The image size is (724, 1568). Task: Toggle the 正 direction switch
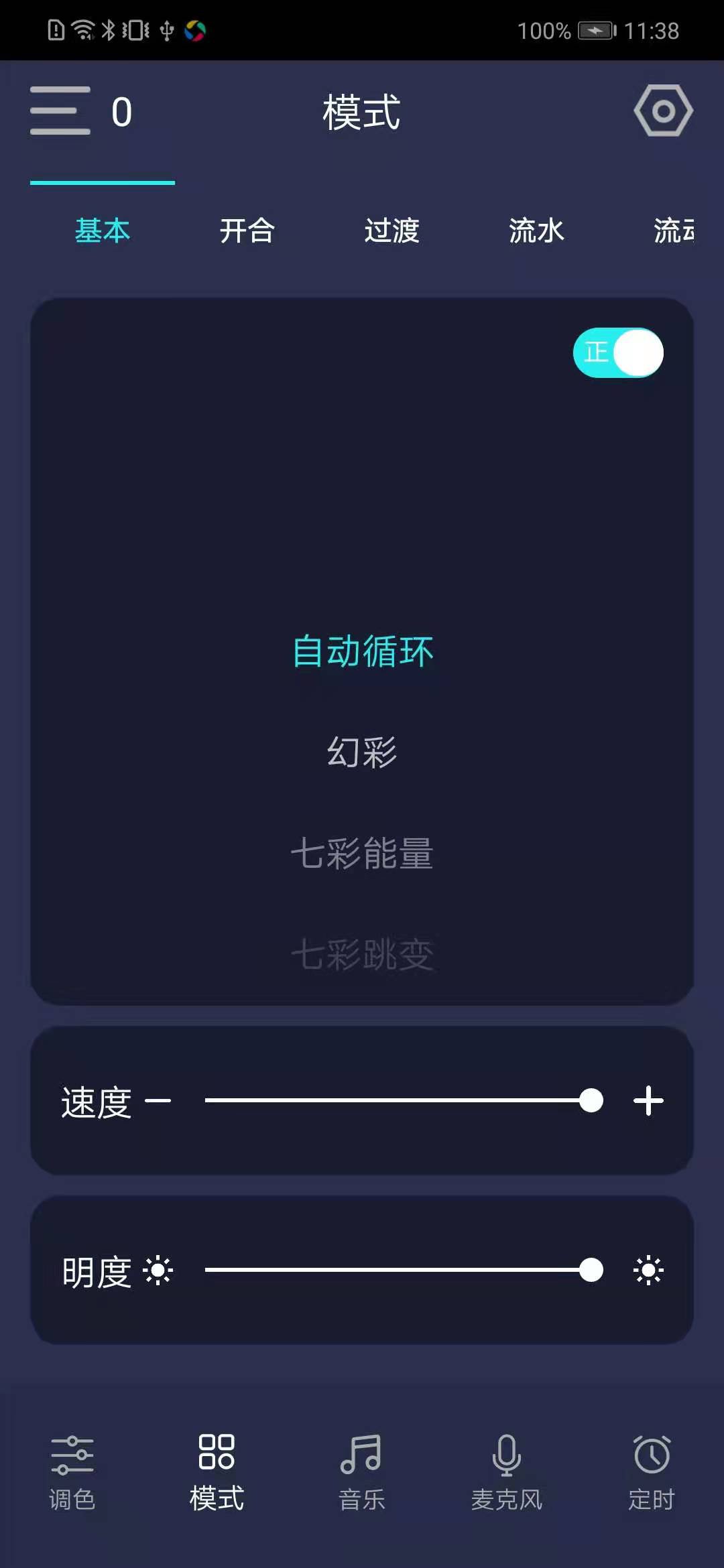pos(618,352)
